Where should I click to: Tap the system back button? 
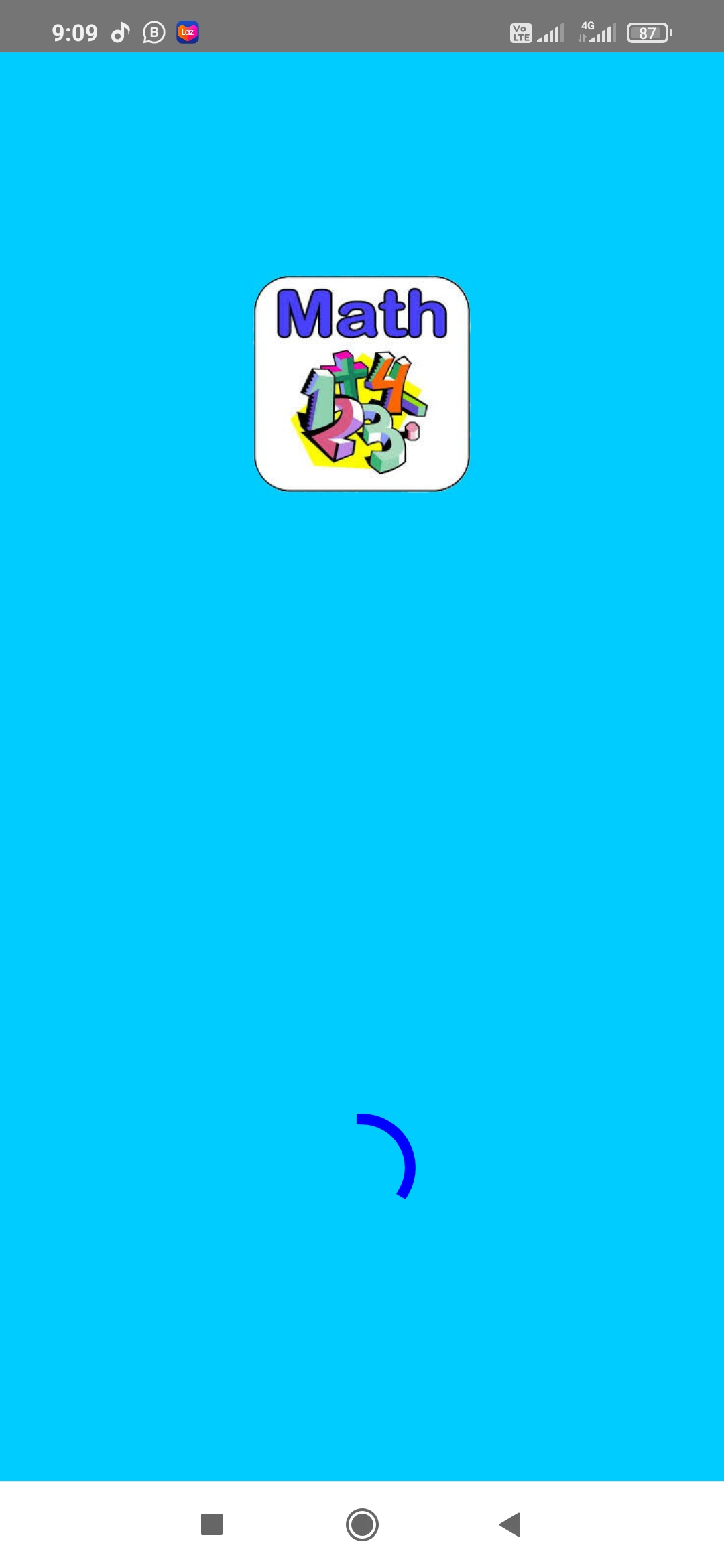point(511,1524)
